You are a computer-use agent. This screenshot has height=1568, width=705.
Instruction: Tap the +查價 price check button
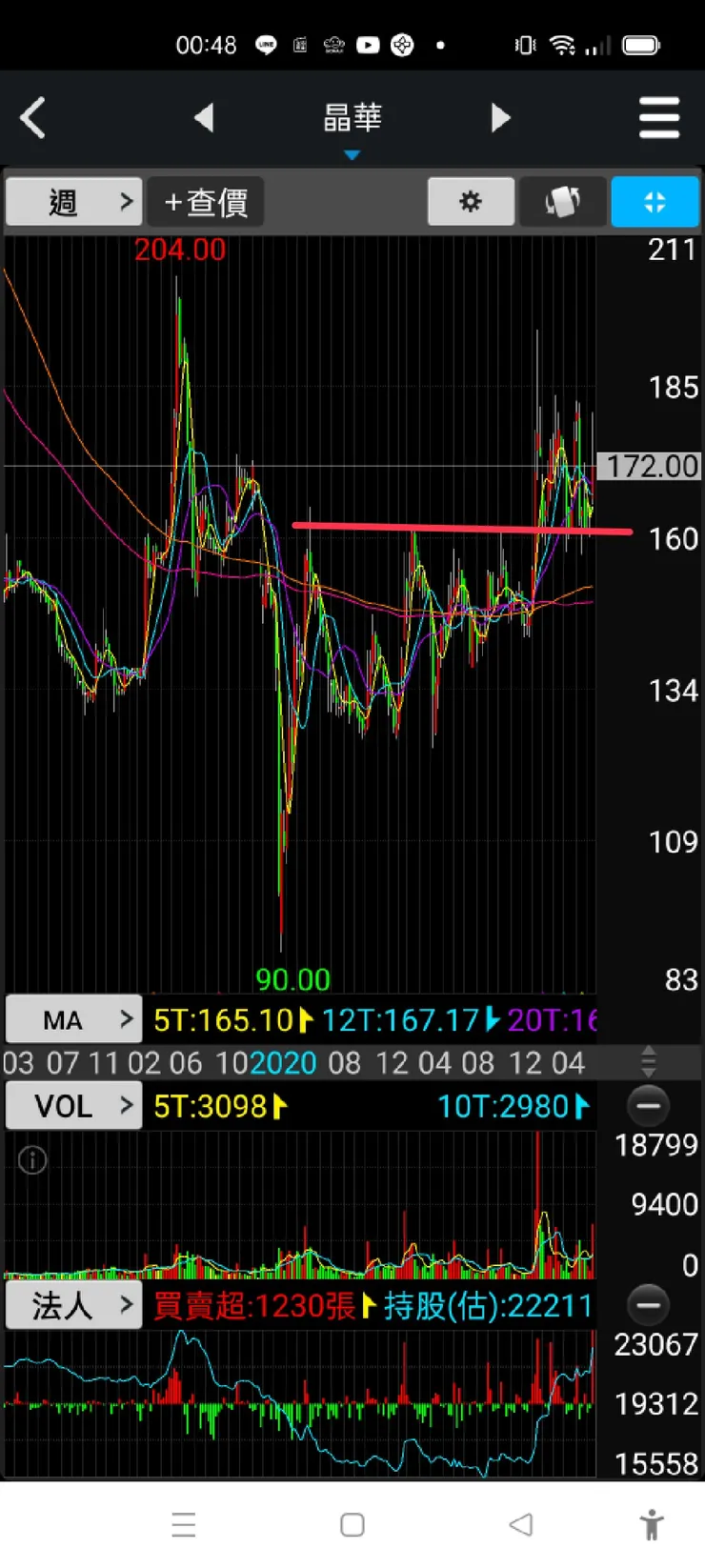206,202
